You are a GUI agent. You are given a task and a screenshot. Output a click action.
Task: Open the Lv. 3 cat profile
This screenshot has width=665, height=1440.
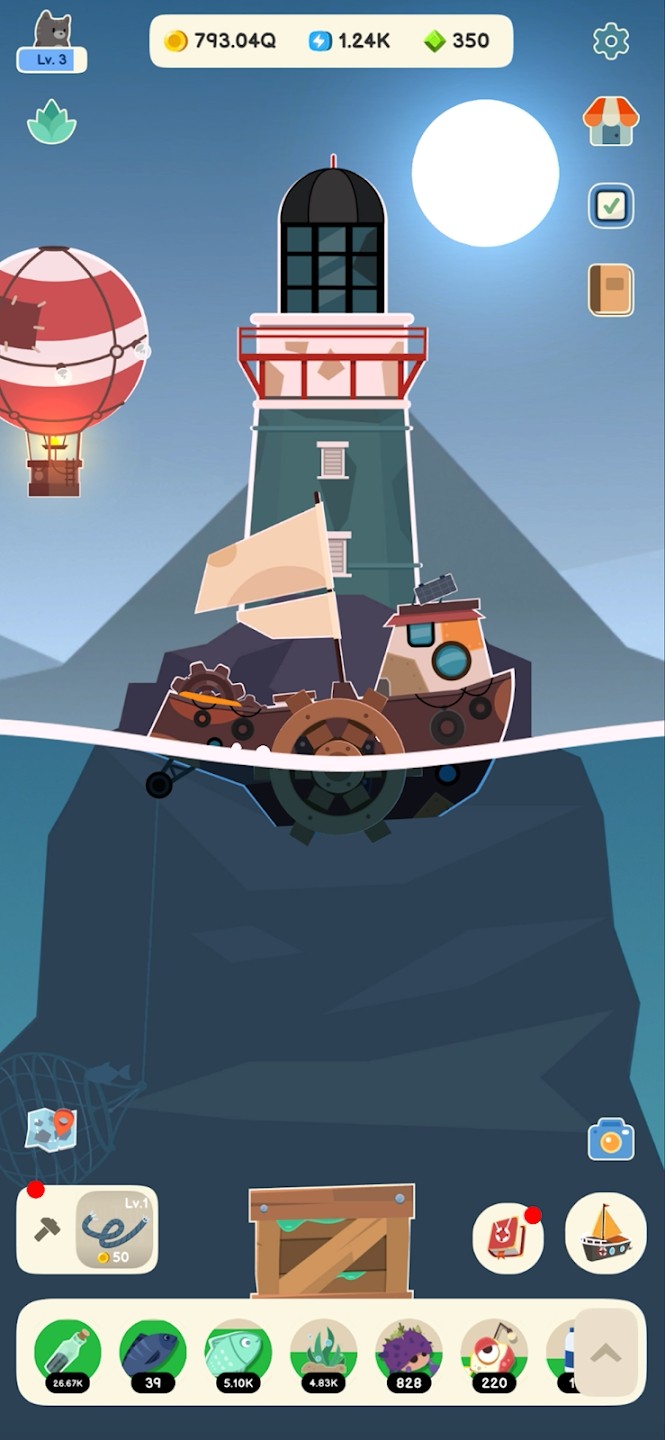click(x=52, y=42)
